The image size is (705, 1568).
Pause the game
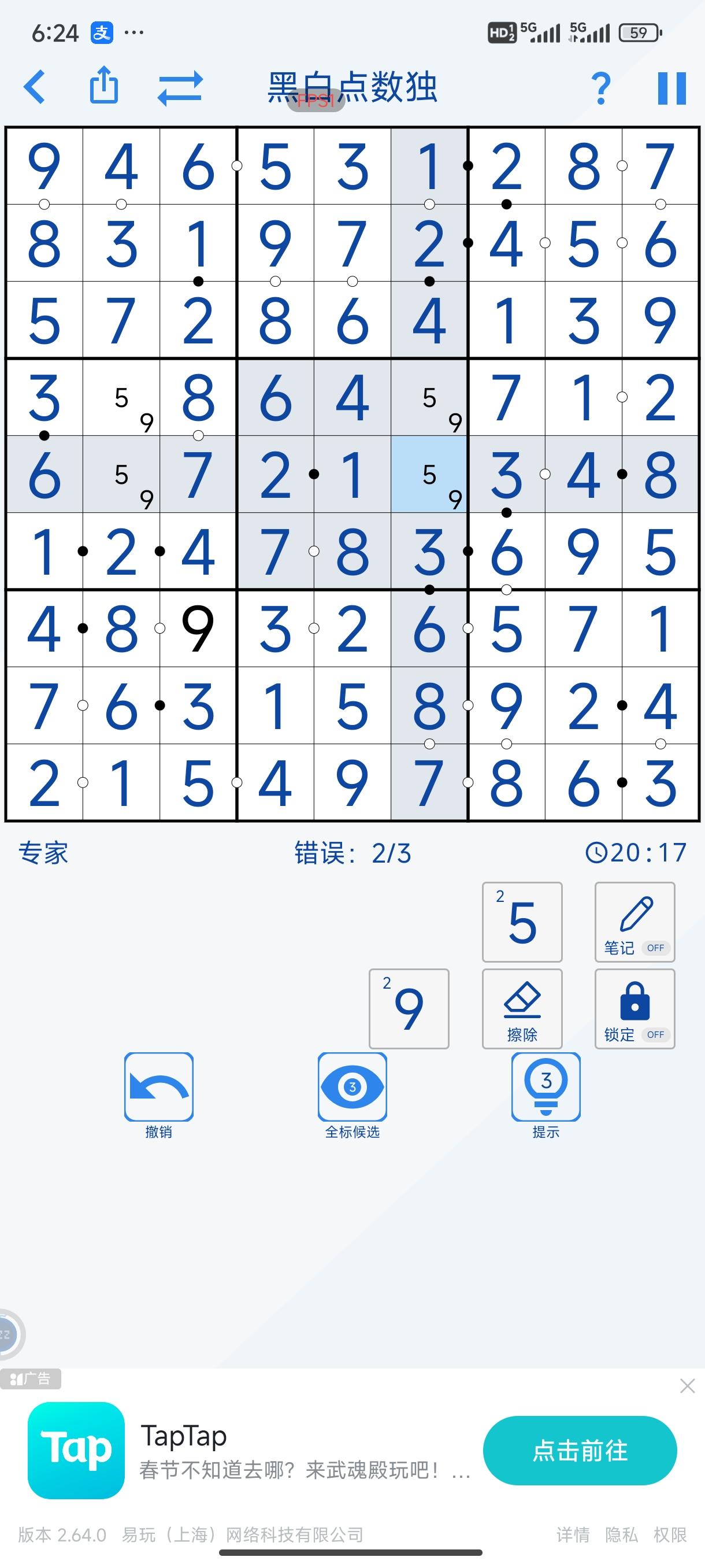tap(671, 88)
